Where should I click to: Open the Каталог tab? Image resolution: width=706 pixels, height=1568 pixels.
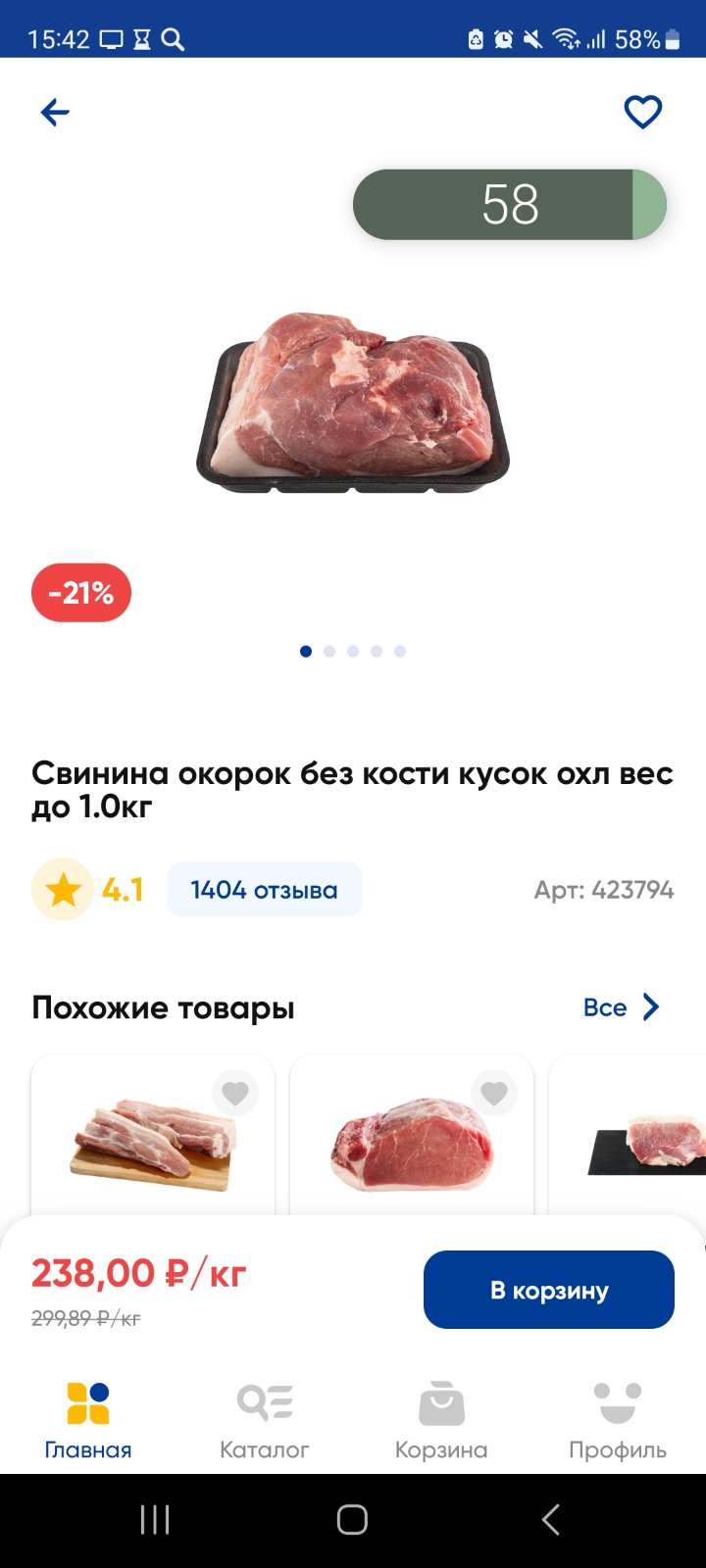click(265, 1420)
